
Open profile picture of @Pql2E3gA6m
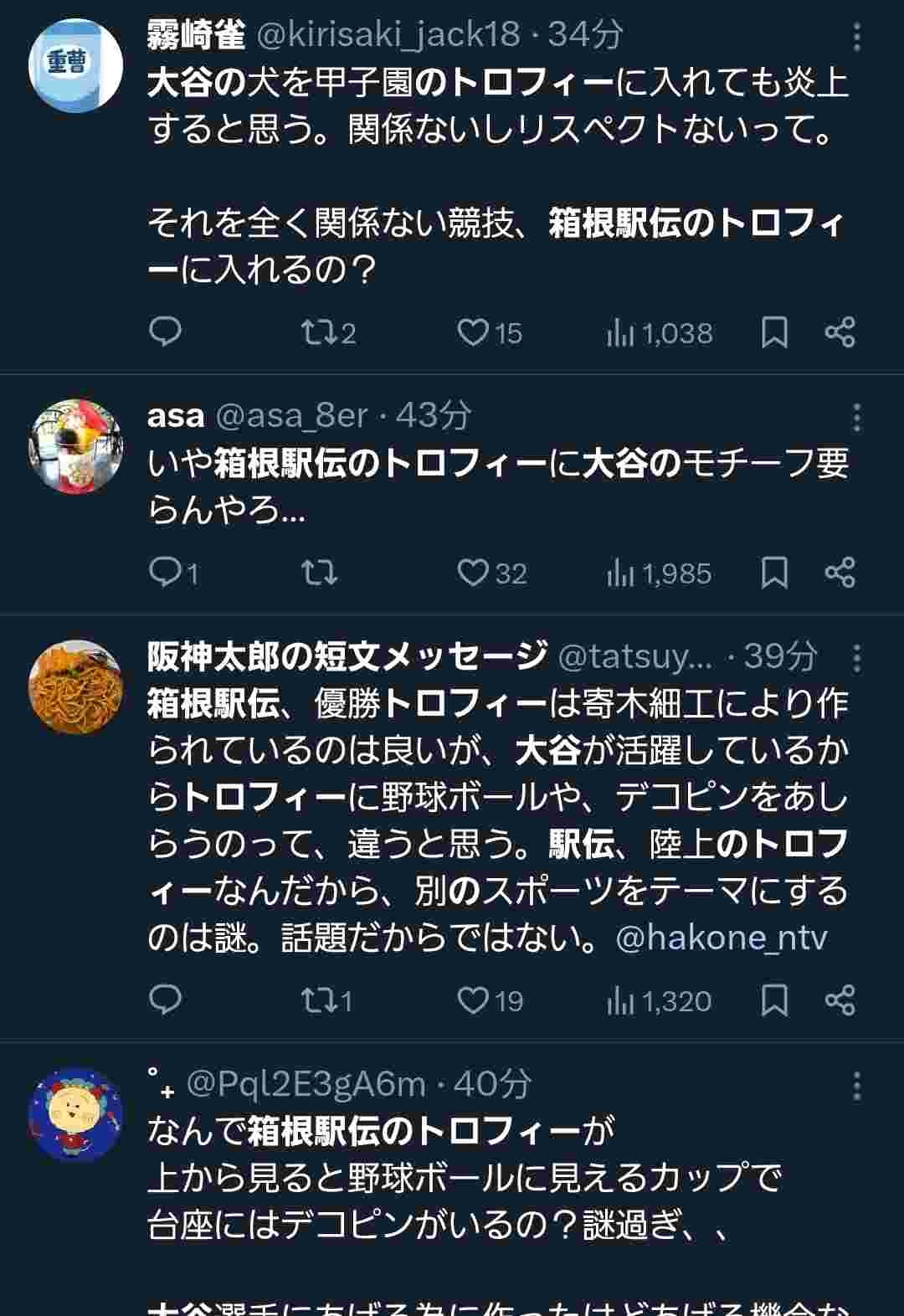tap(75, 1114)
